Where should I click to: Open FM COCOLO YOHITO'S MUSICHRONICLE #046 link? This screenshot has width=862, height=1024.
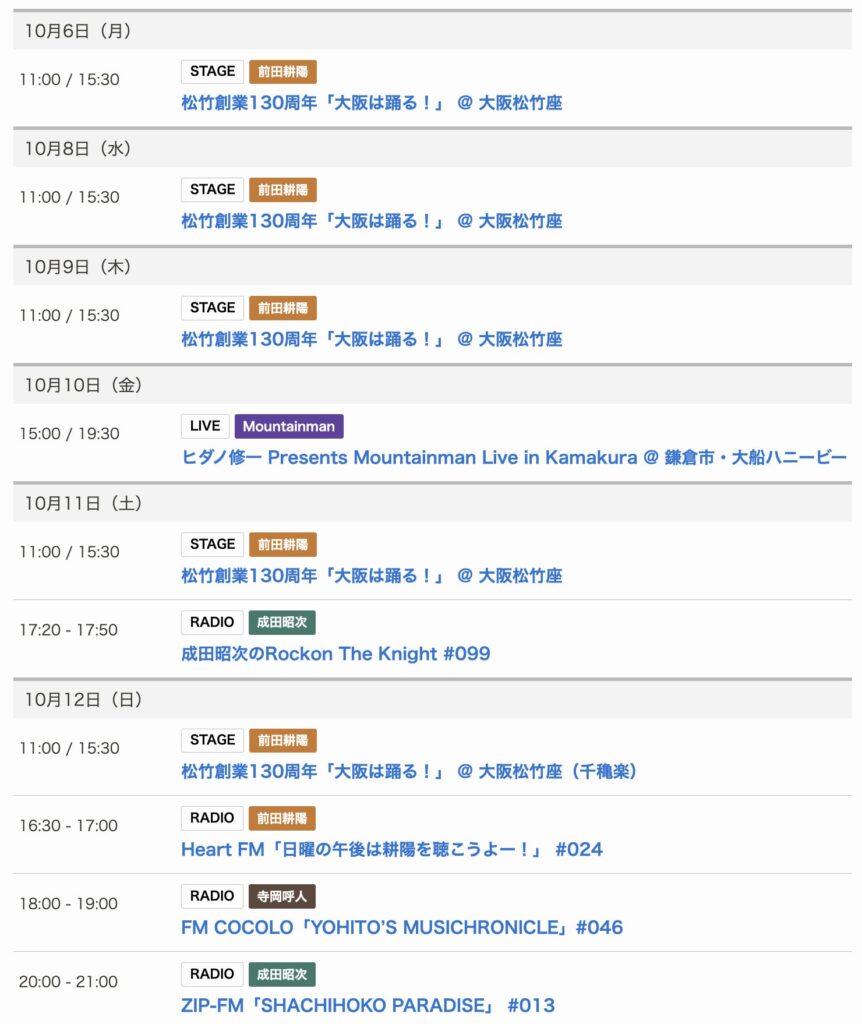point(401,927)
